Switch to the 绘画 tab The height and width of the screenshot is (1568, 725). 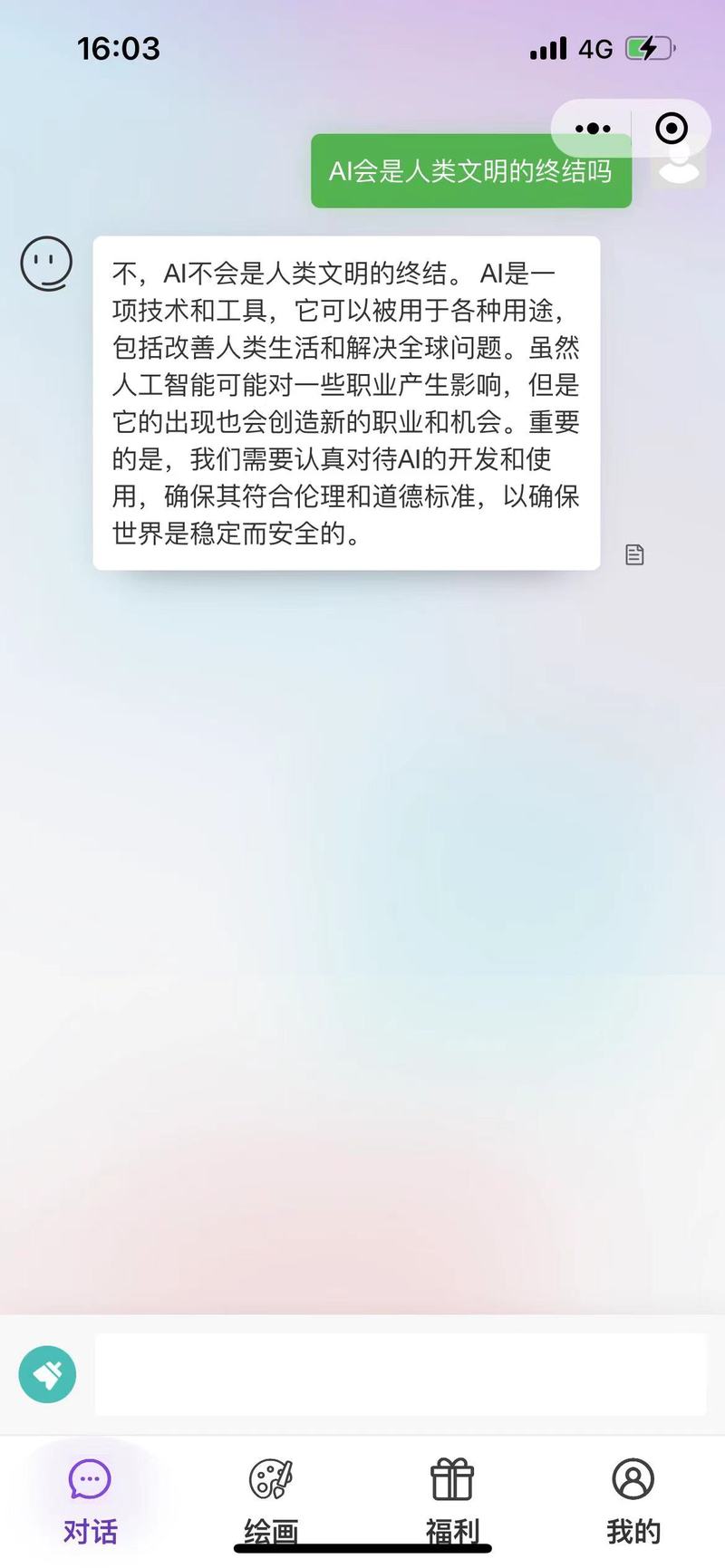271,1501
